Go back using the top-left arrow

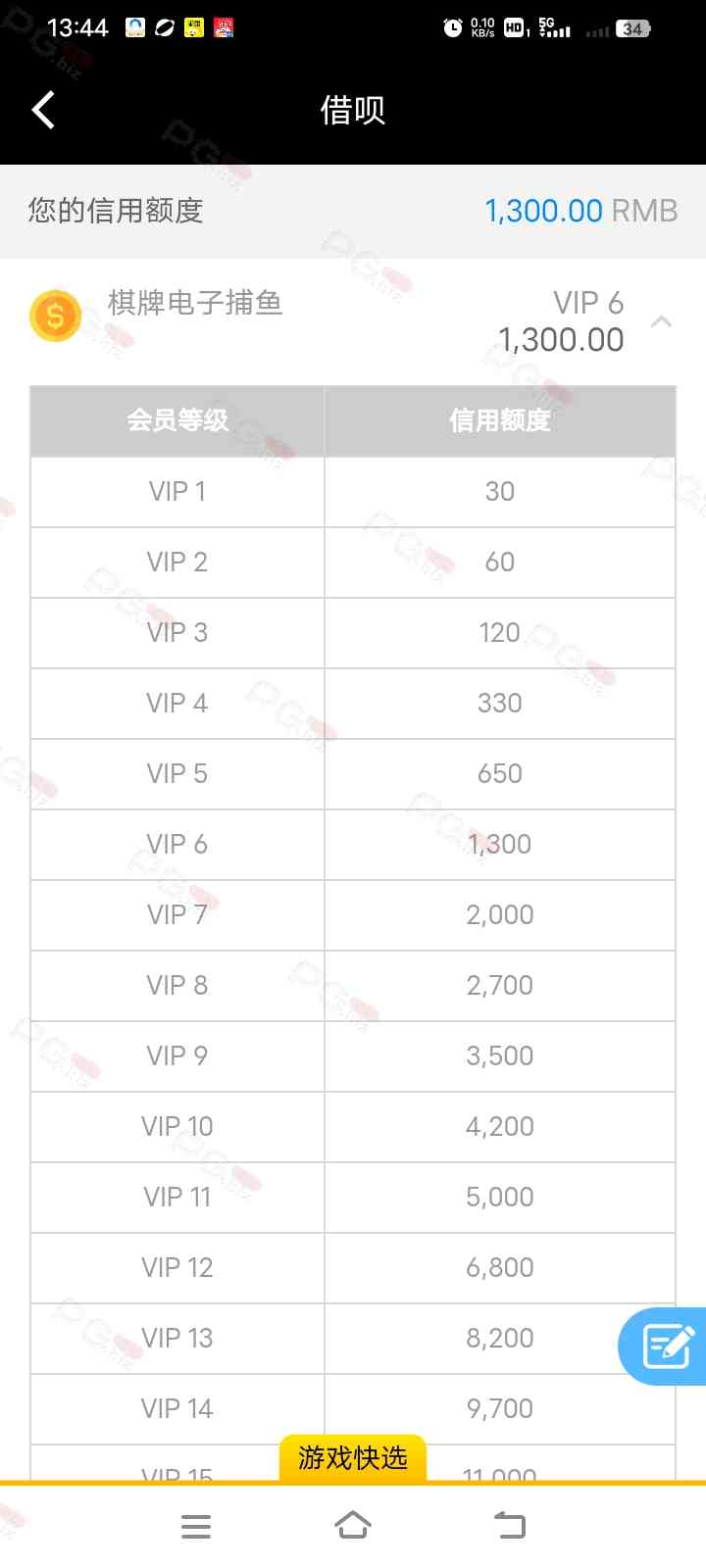[x=43, y=110]
